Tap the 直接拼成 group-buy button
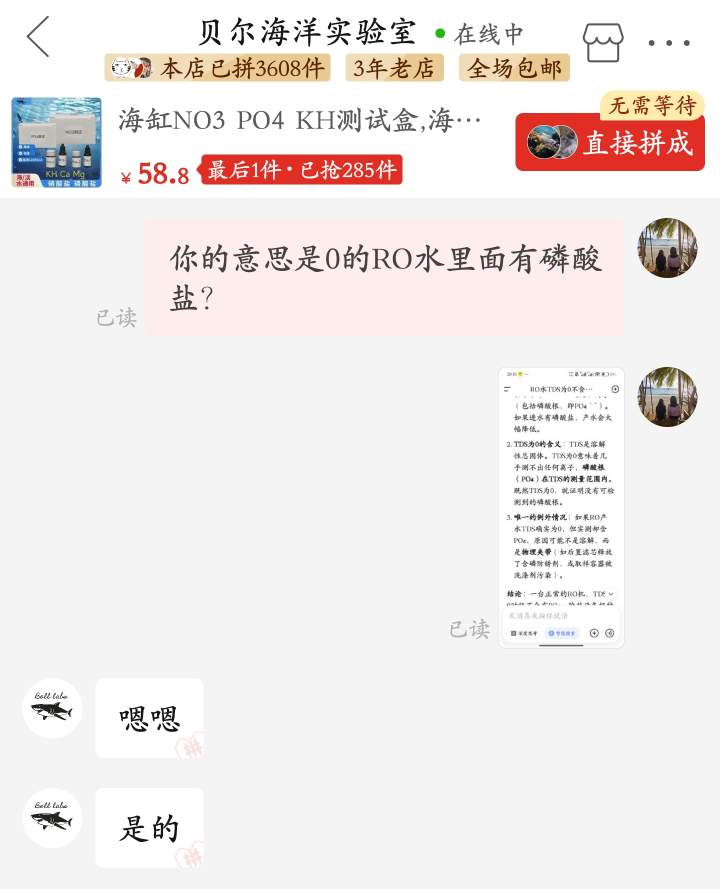The width and height of the screenshot is (720, 889). click(610, 142)
